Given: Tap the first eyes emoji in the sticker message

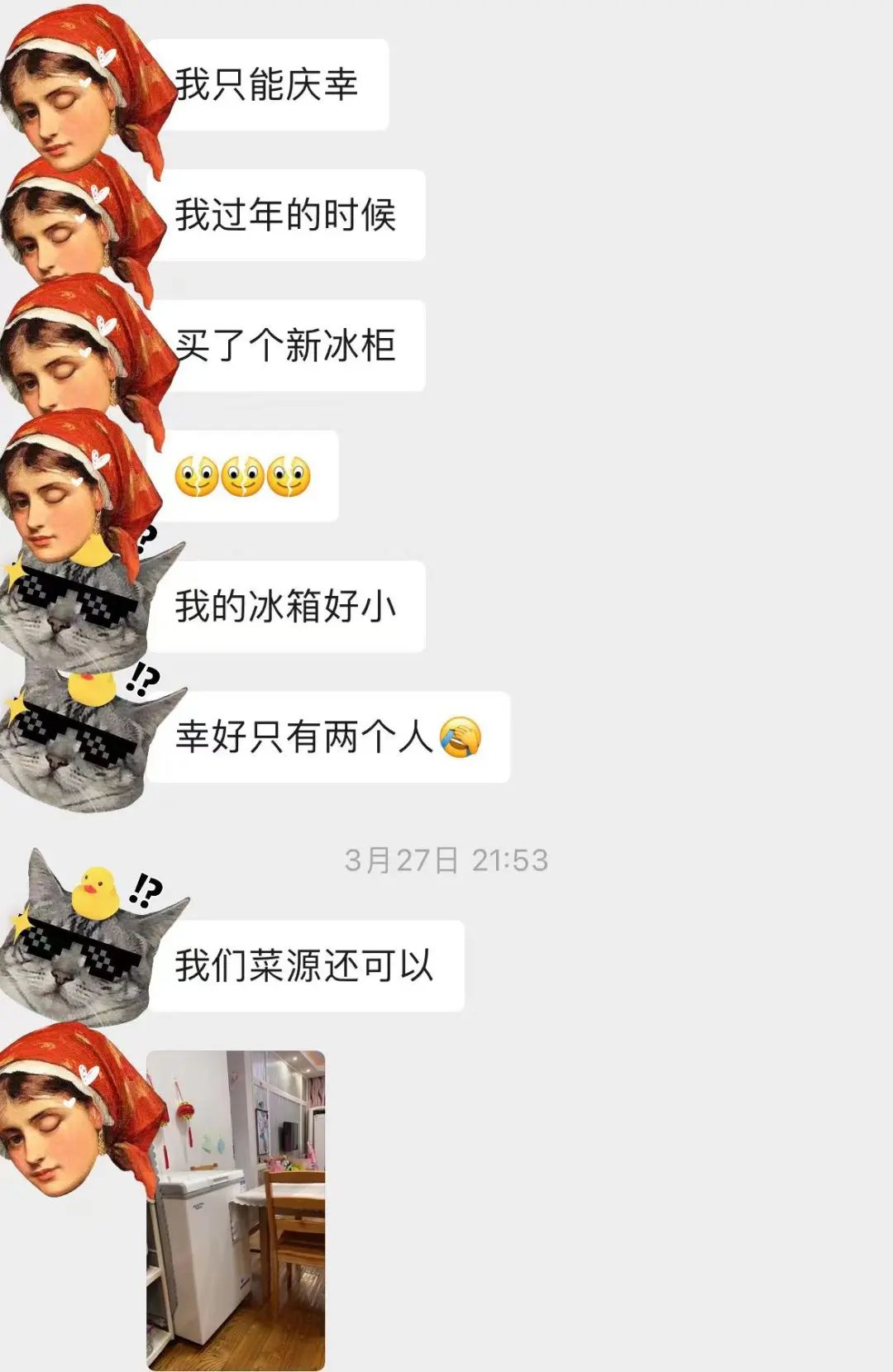Looking at the screenshot, I should click(198, 478).
